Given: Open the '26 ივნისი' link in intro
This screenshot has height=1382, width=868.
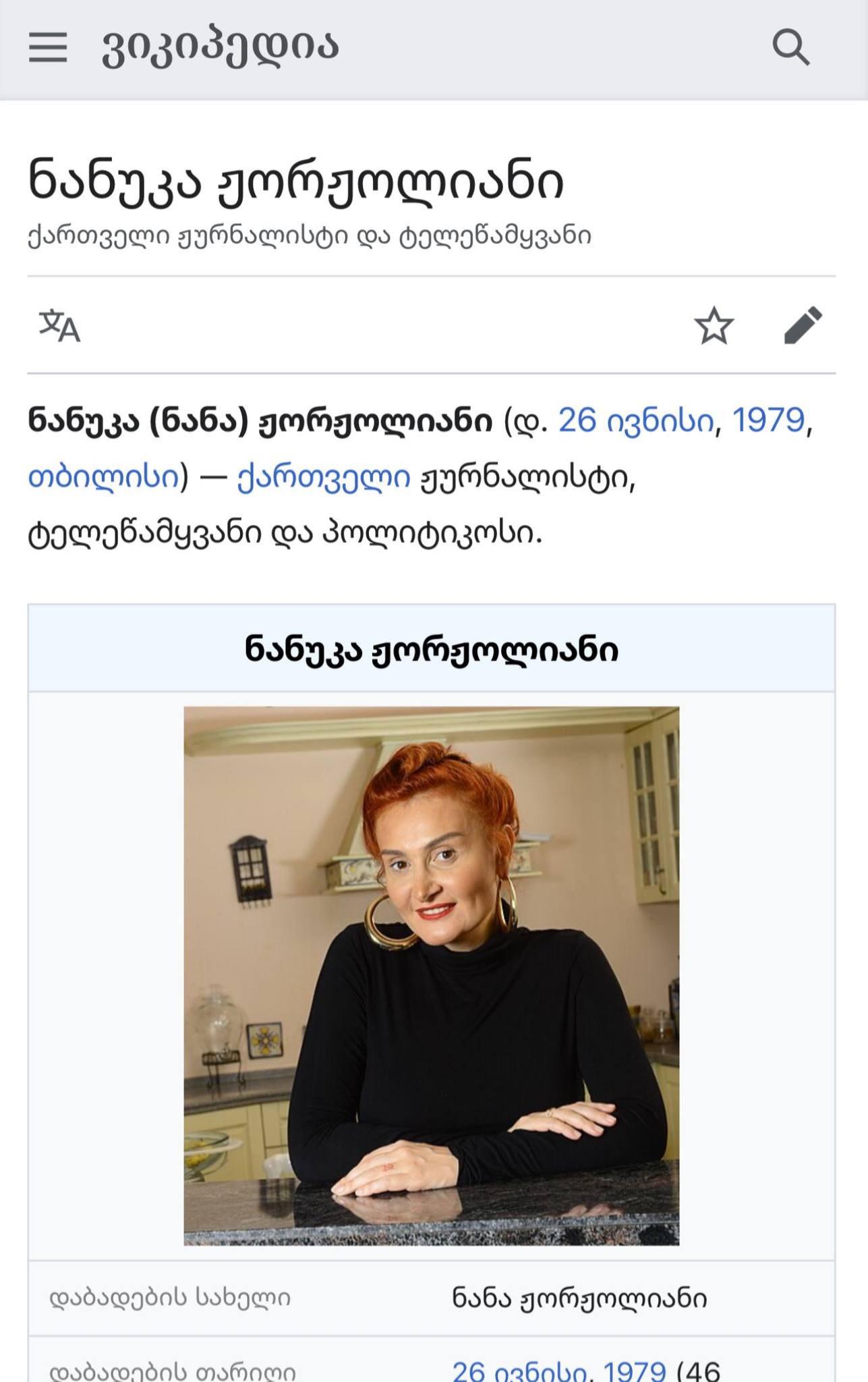Looking at the screenshot, I should coord(635,420).
